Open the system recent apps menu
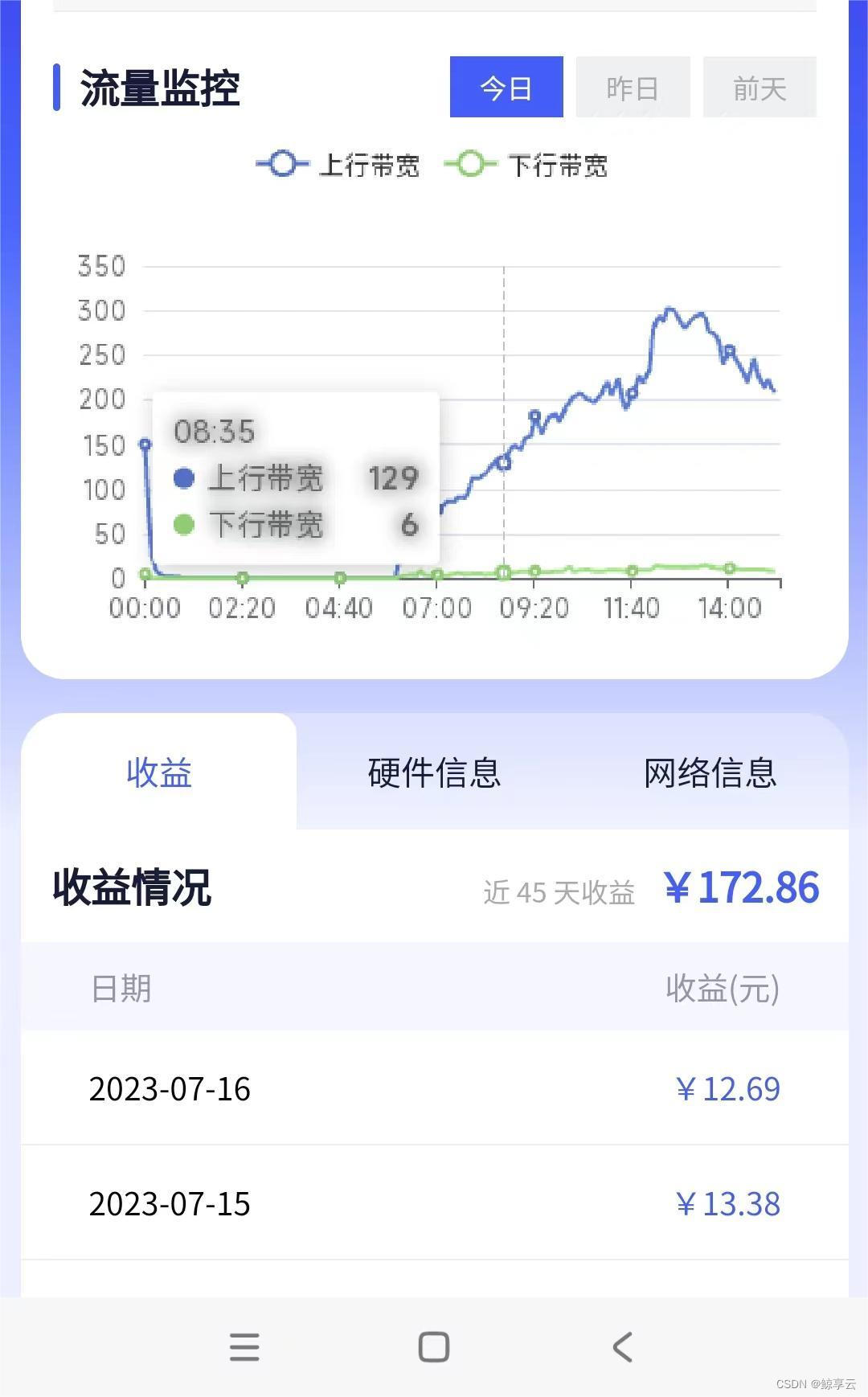This screenshot has width=868, height=1397. 244,1346
